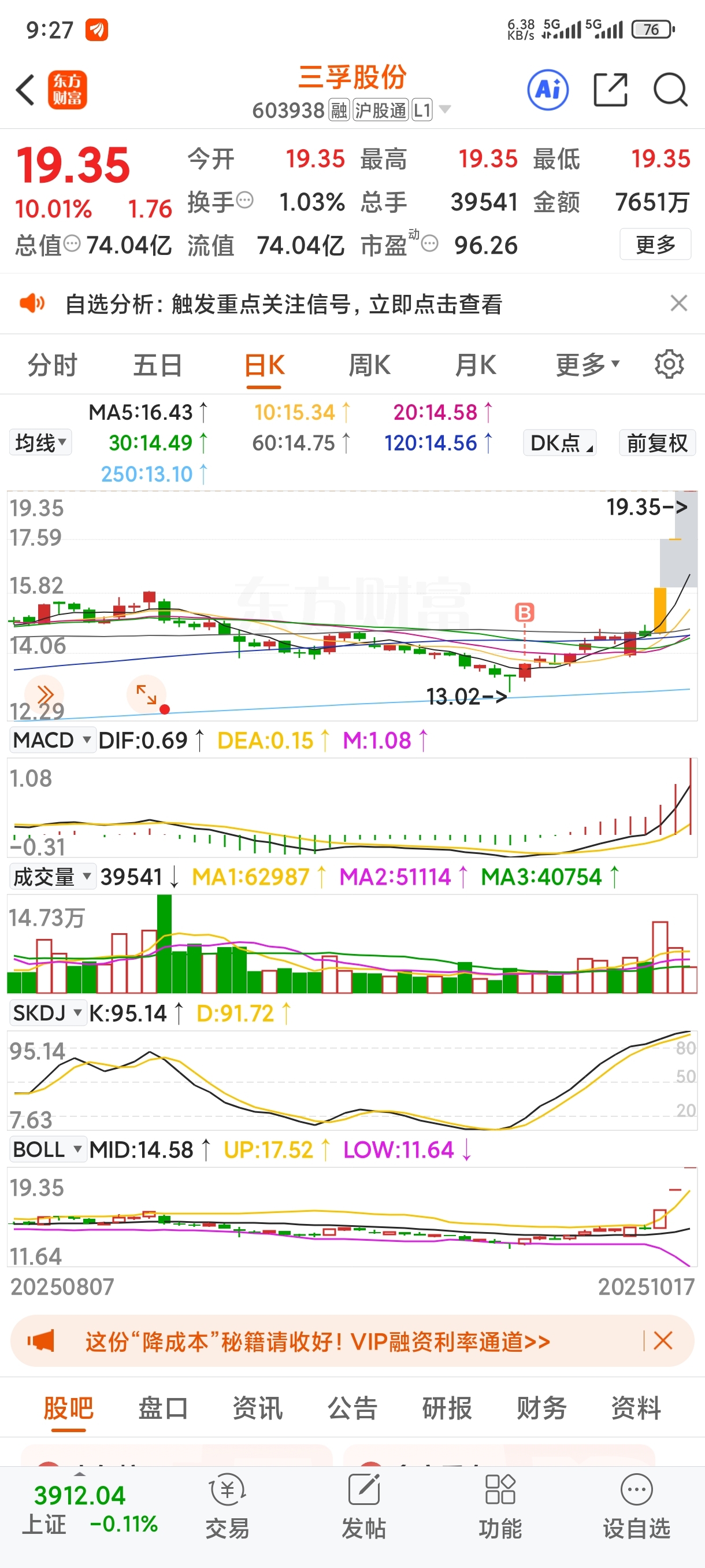Image resolution: width=705 pixels, height=1568 pixels.
Task: Open the 均线 indicator dropdown
Action: [x=40, y=442]
